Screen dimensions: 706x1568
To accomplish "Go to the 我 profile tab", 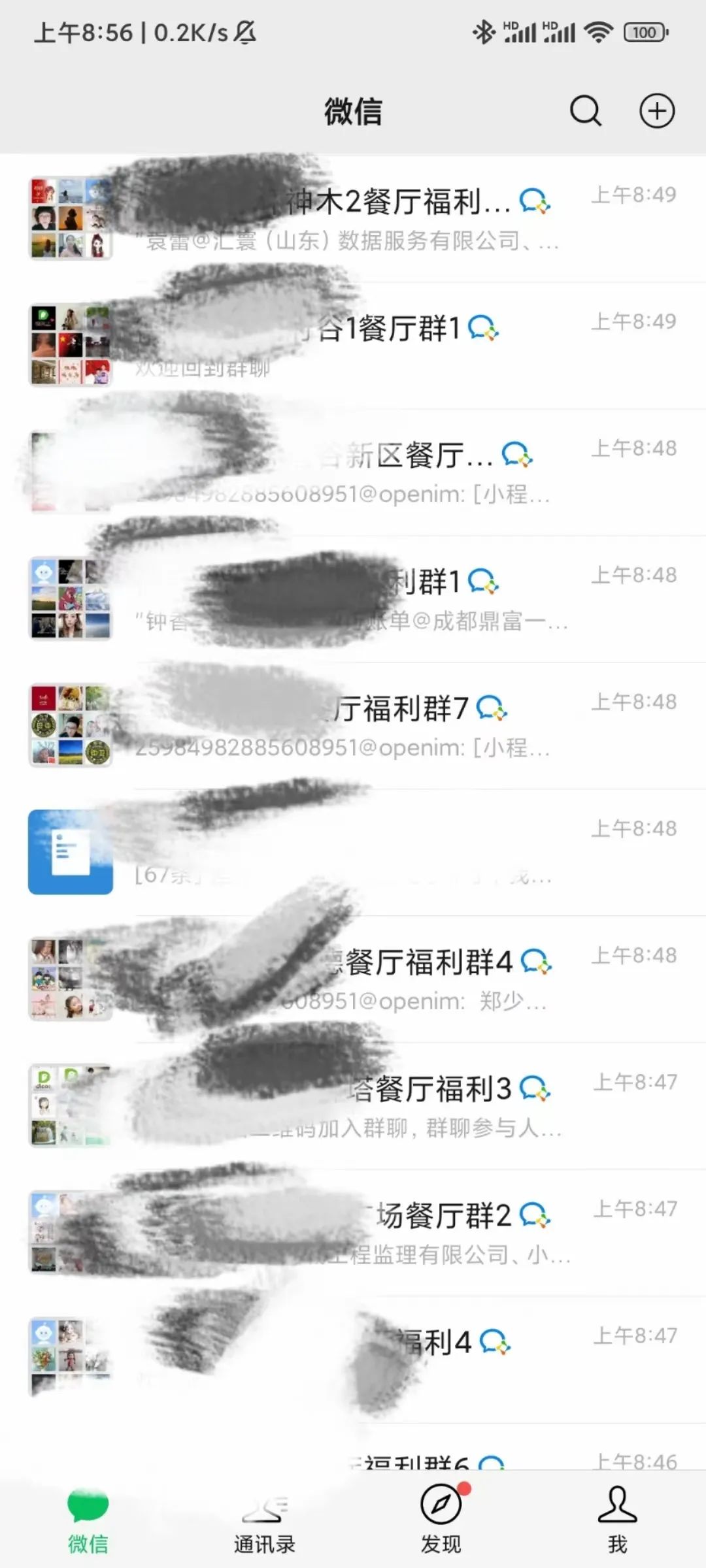I will [617, 1522].
